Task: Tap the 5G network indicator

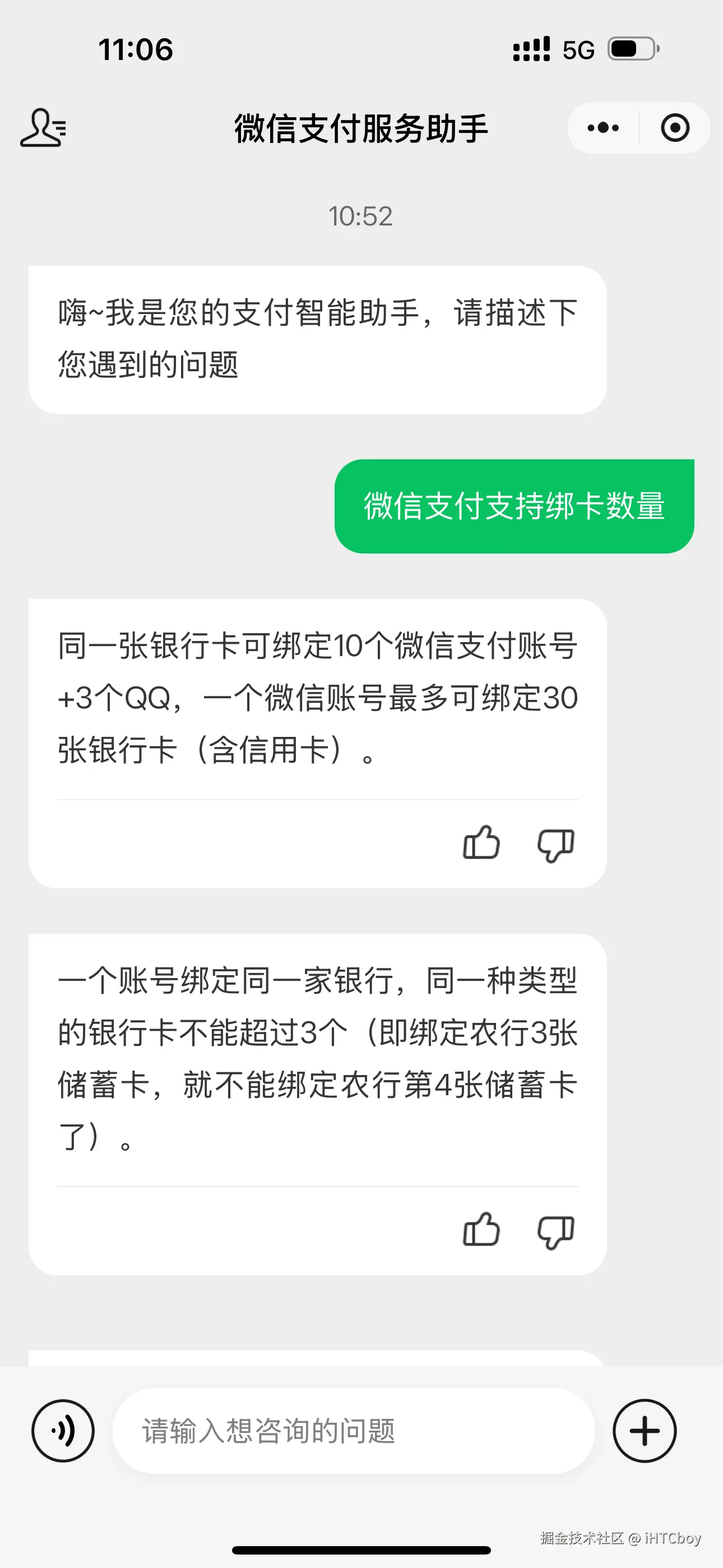Action: click(x=576, y=49)
